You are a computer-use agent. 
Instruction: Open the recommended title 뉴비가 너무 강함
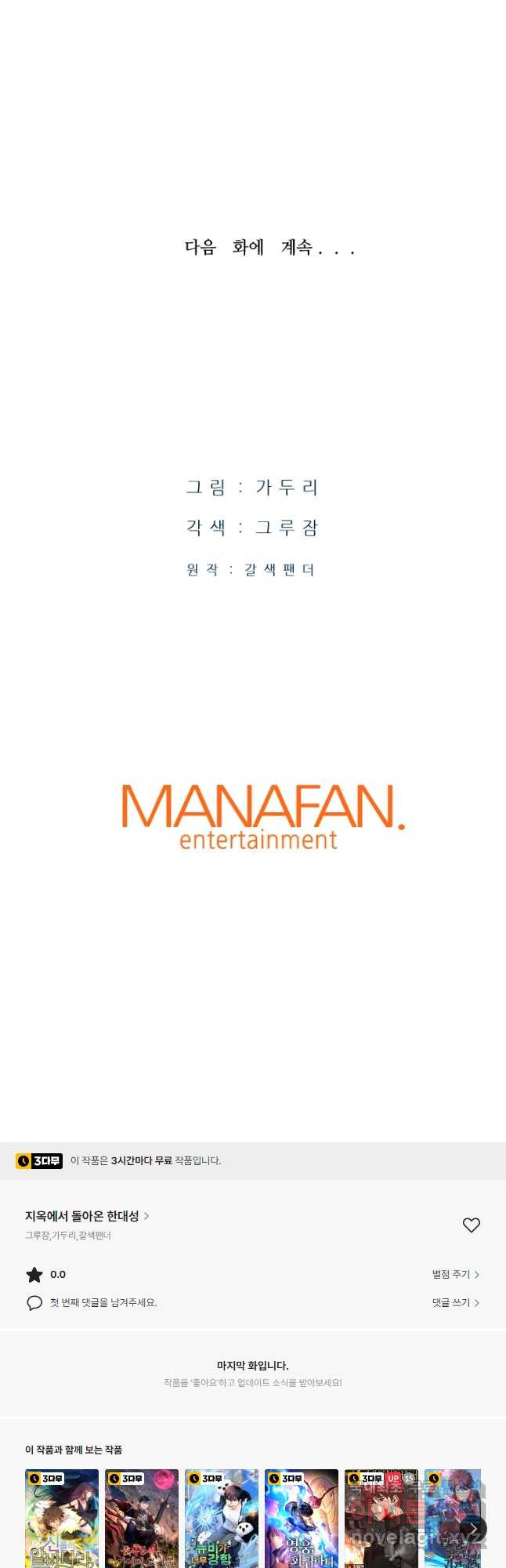click(x=222, y=1519)
